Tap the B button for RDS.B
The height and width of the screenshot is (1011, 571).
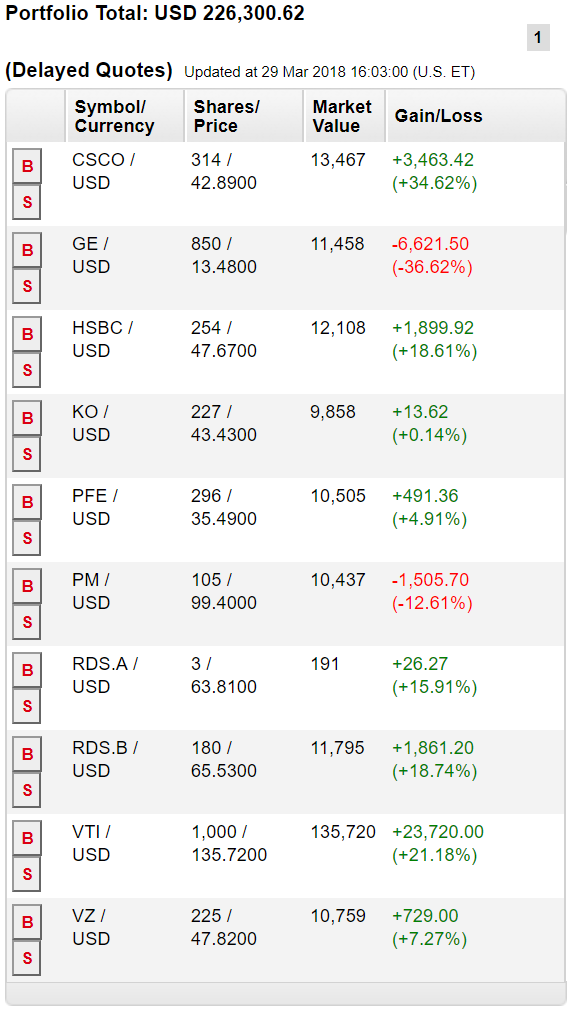coord(27,754)
